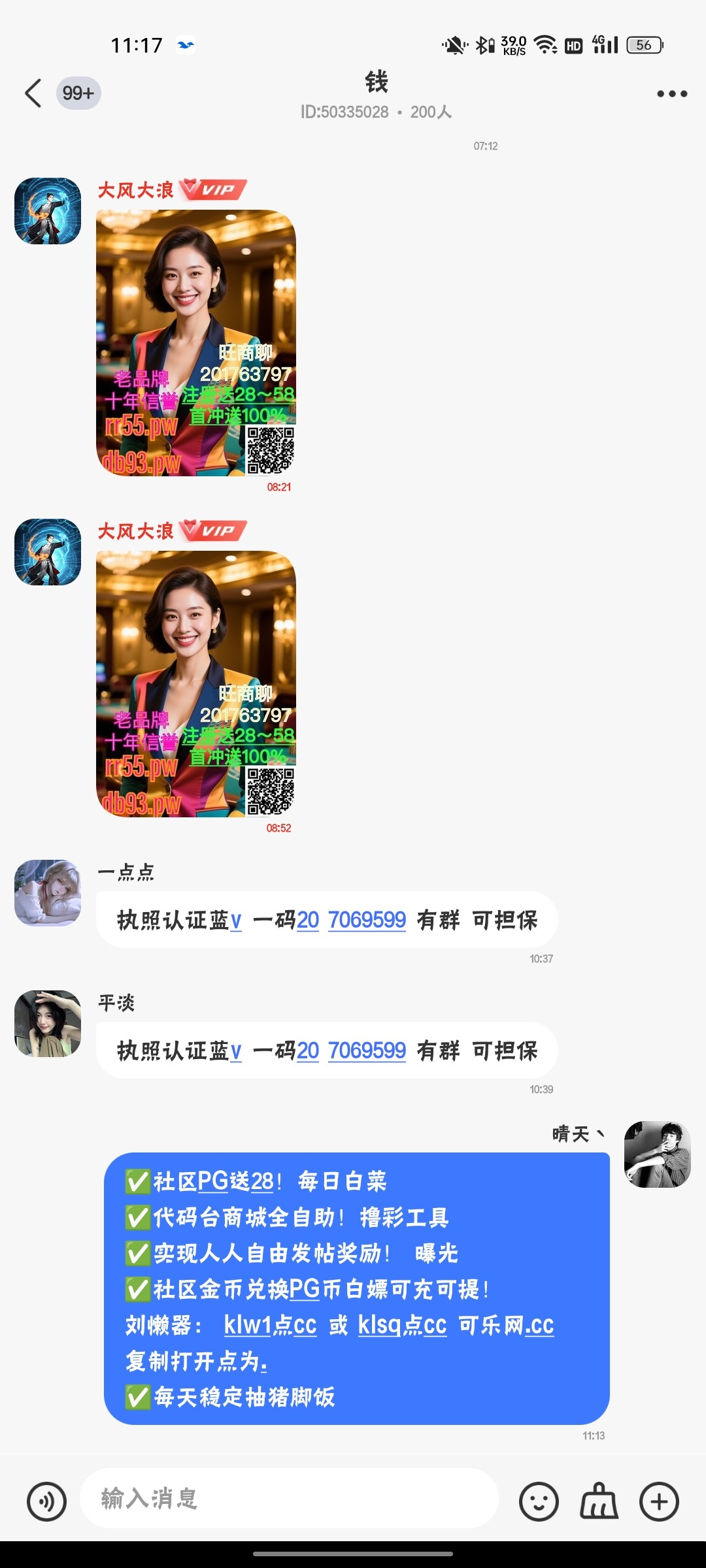Open the plus attachment menu
The height and width of the screenshot is (1568, 706).
(x=659, y=1501)
